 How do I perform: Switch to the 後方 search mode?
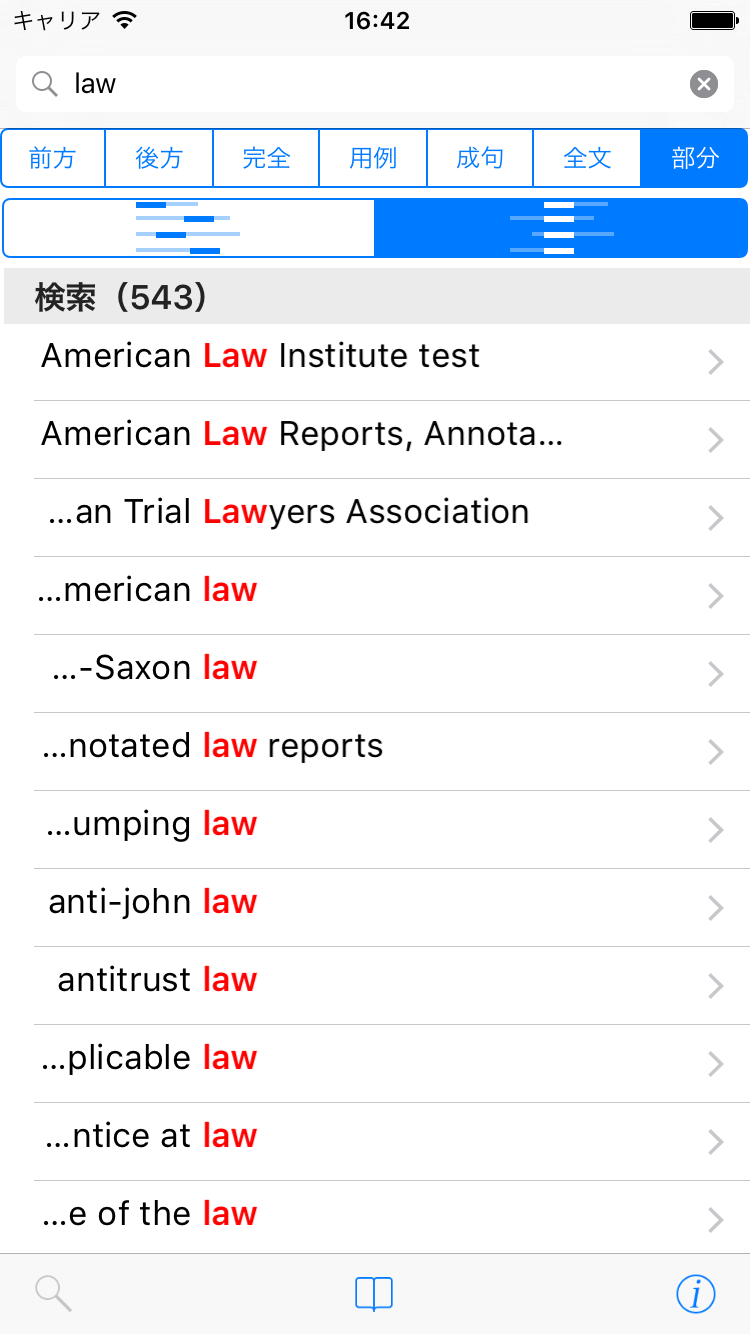tap(159, 158)
